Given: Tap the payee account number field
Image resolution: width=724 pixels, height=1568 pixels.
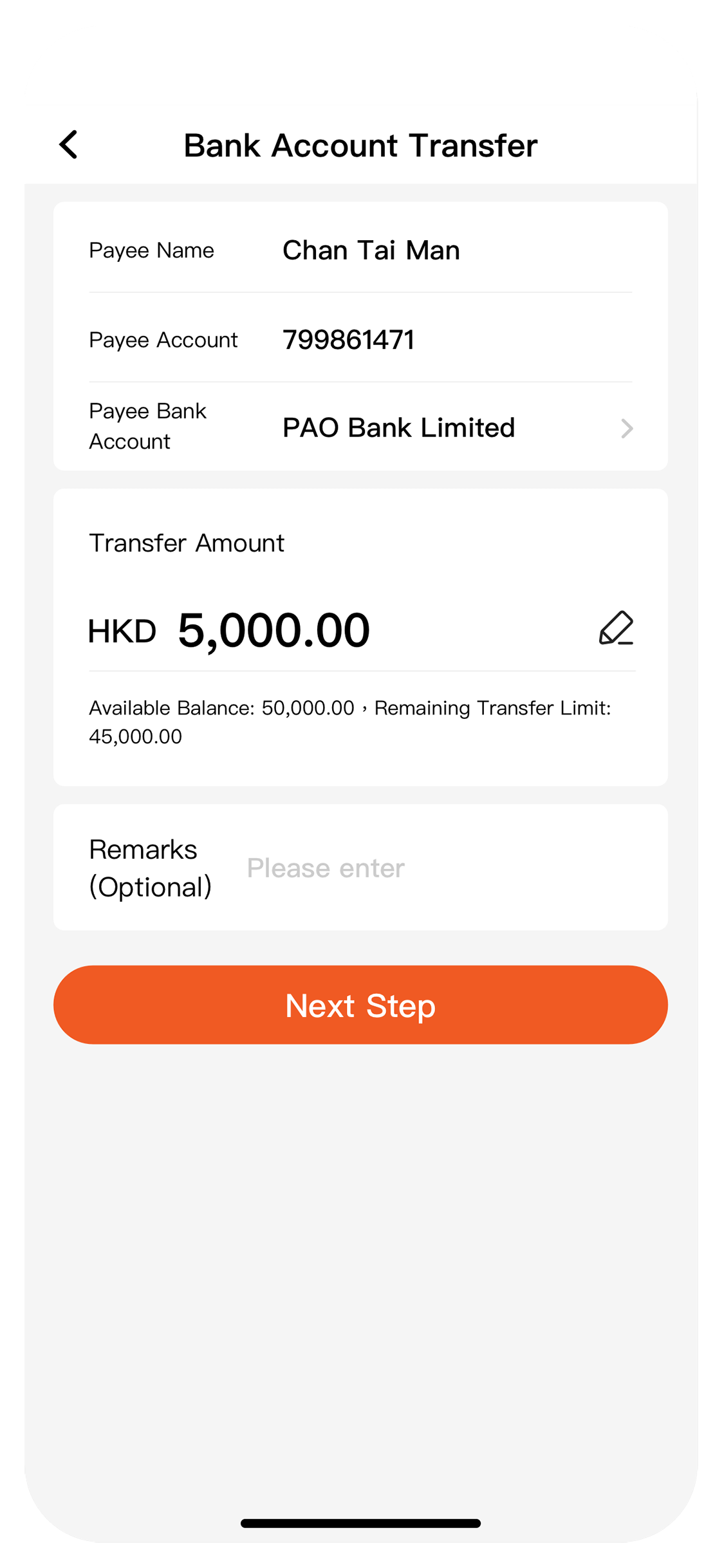Looking at the screenshot, I should click(349, 340).
